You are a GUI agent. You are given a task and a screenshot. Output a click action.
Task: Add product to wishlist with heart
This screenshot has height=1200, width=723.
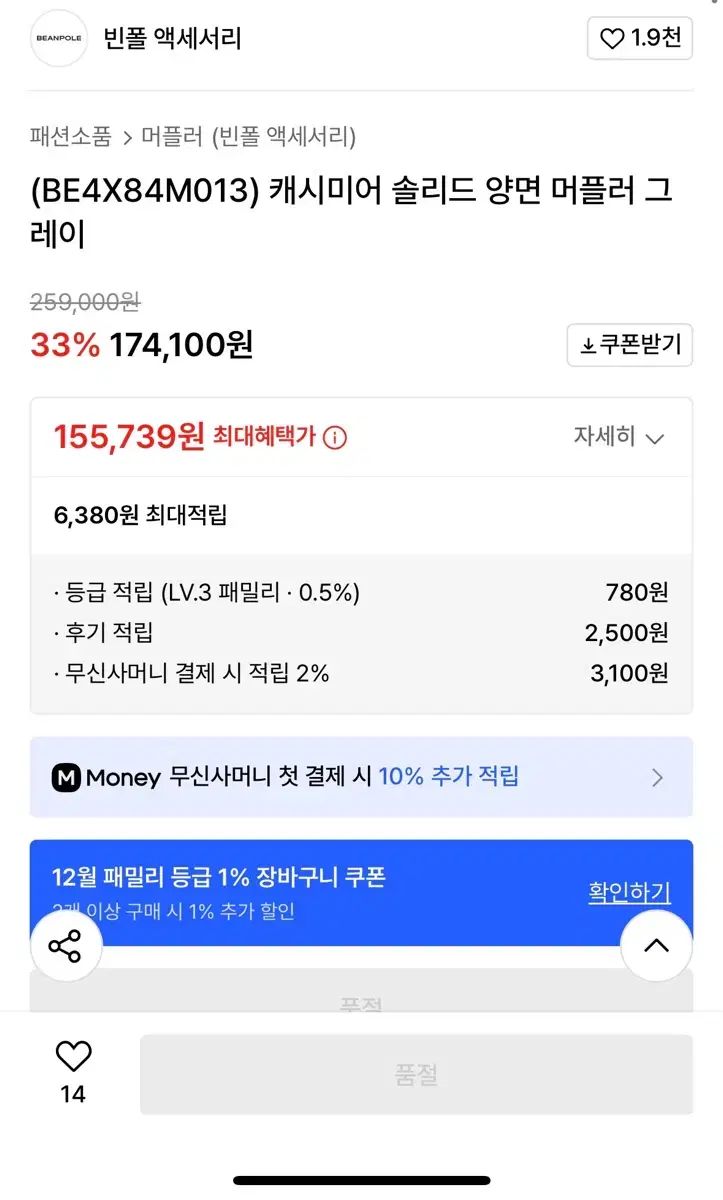73,1057
